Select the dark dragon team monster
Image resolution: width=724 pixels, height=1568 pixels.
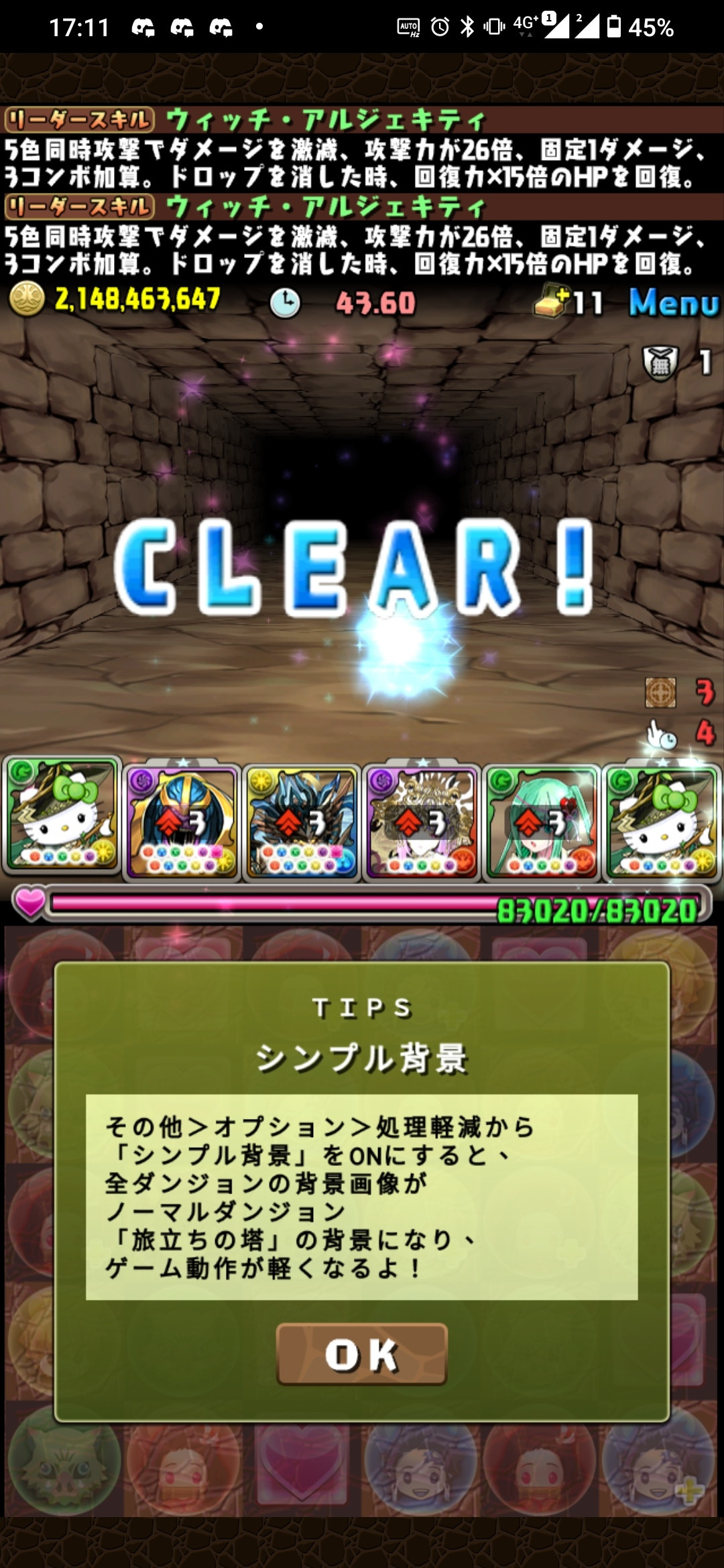coord(302,822)
